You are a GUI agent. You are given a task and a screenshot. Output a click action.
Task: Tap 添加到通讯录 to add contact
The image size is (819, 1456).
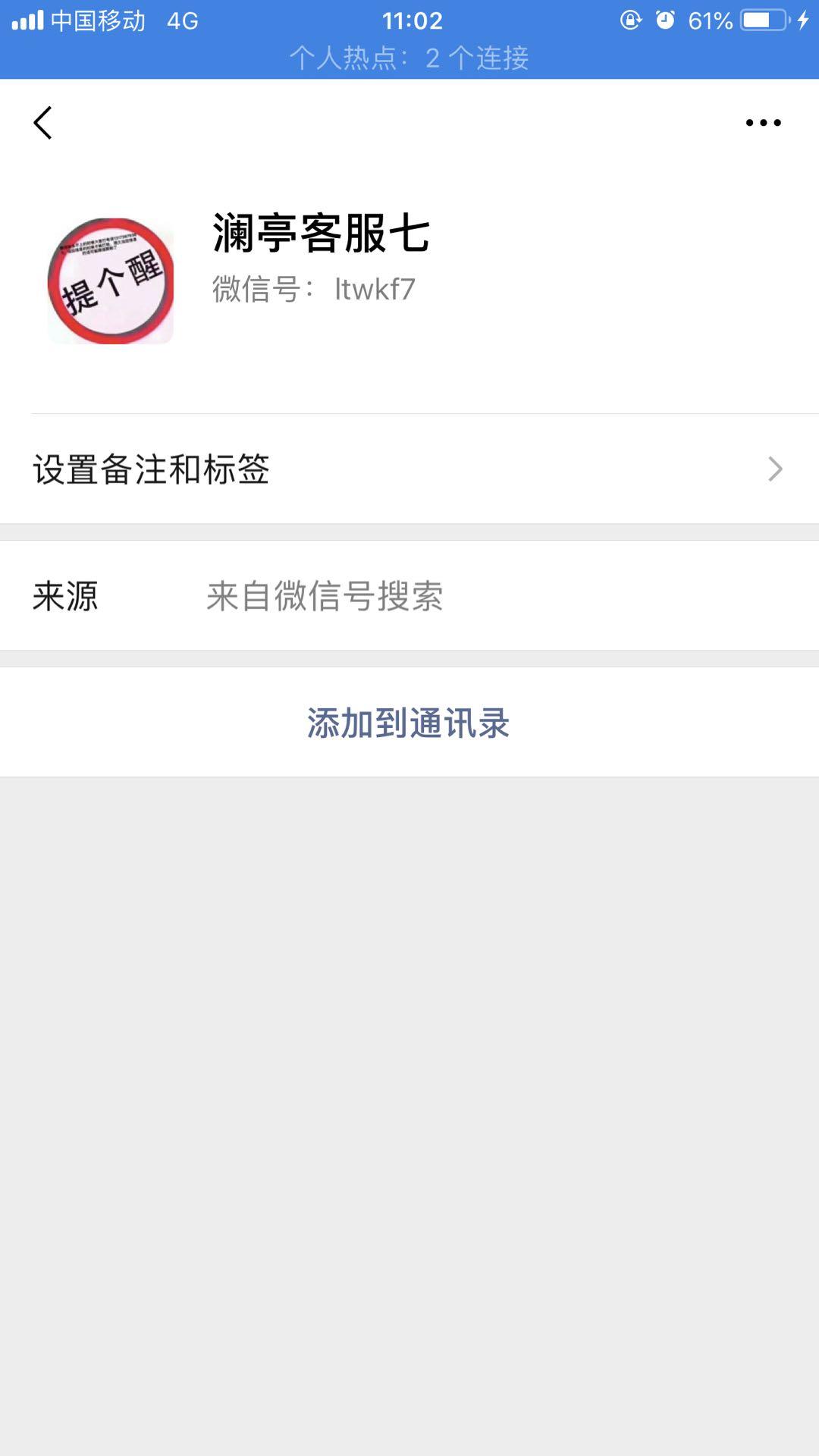pos(409,723)
